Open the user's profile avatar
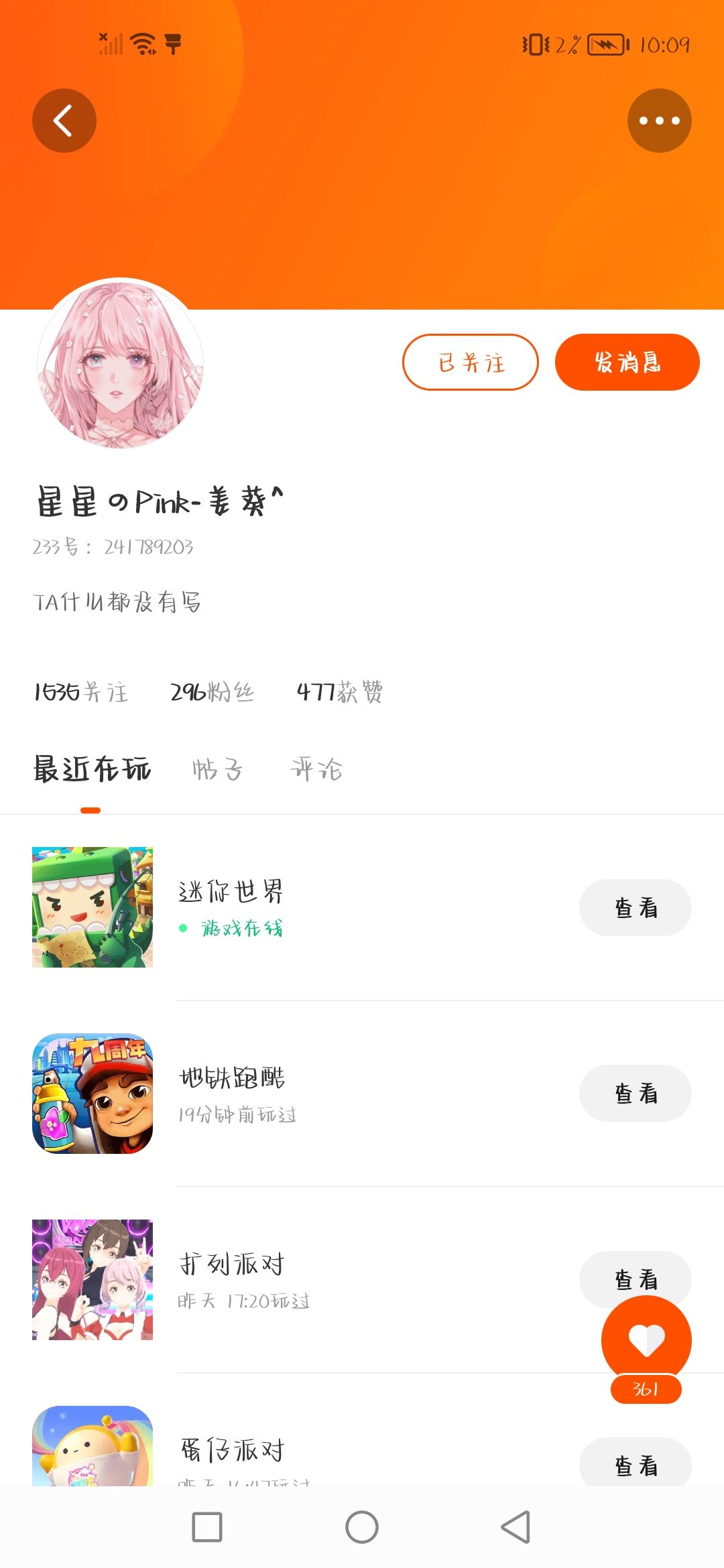Screen dimensions: 724x1568 click(121, 363)
